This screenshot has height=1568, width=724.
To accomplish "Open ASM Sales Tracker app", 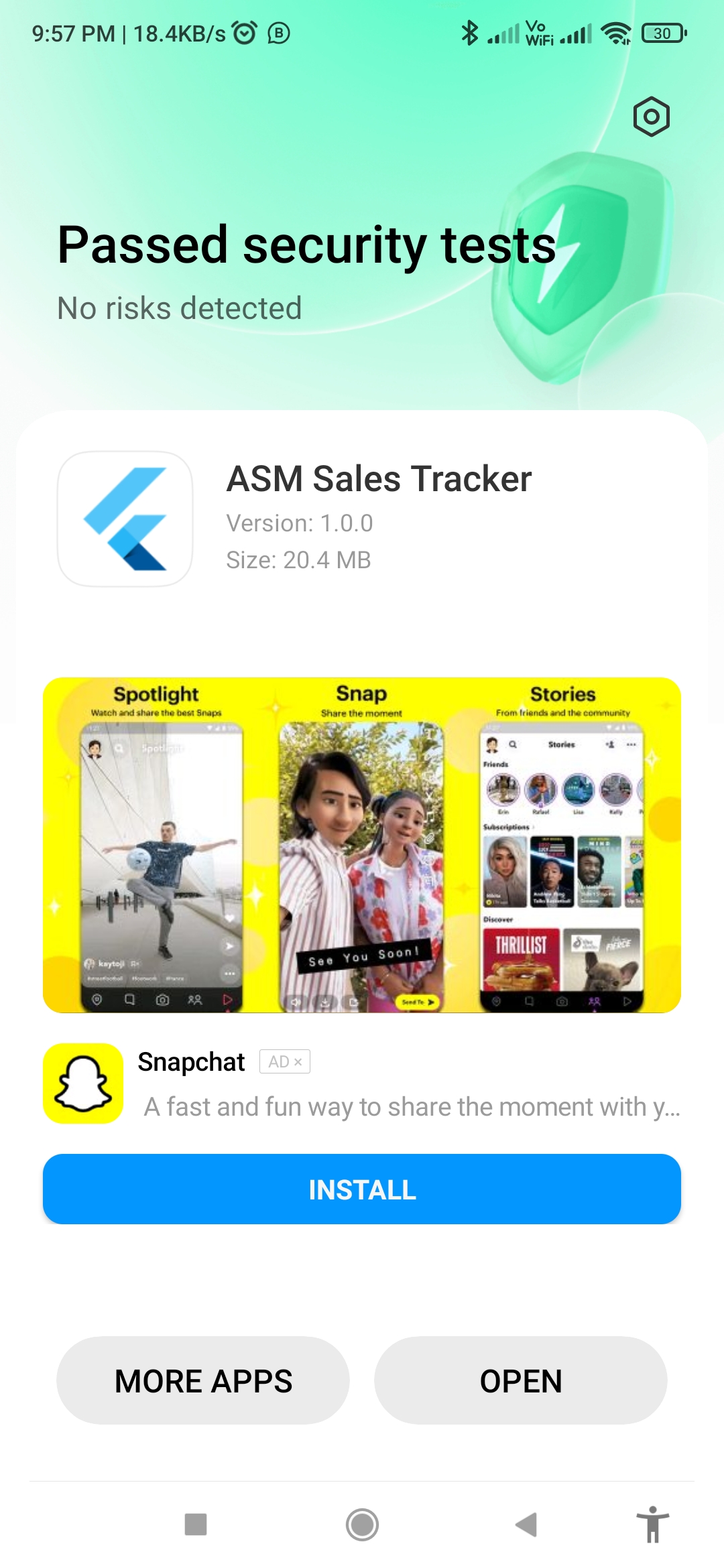I will coord(520,1381).
